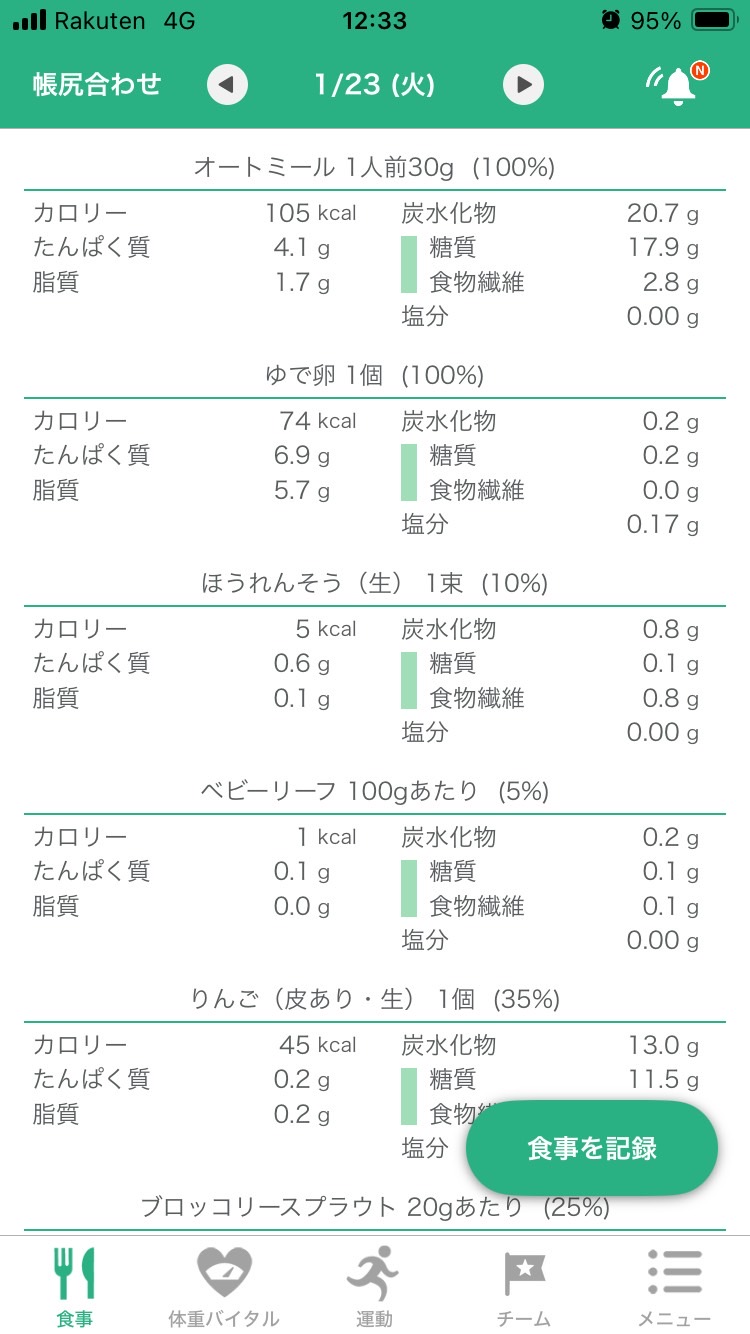Go to the previous day arrow
The width and height of the screenshot is (750, 1334).
point(227,85)
